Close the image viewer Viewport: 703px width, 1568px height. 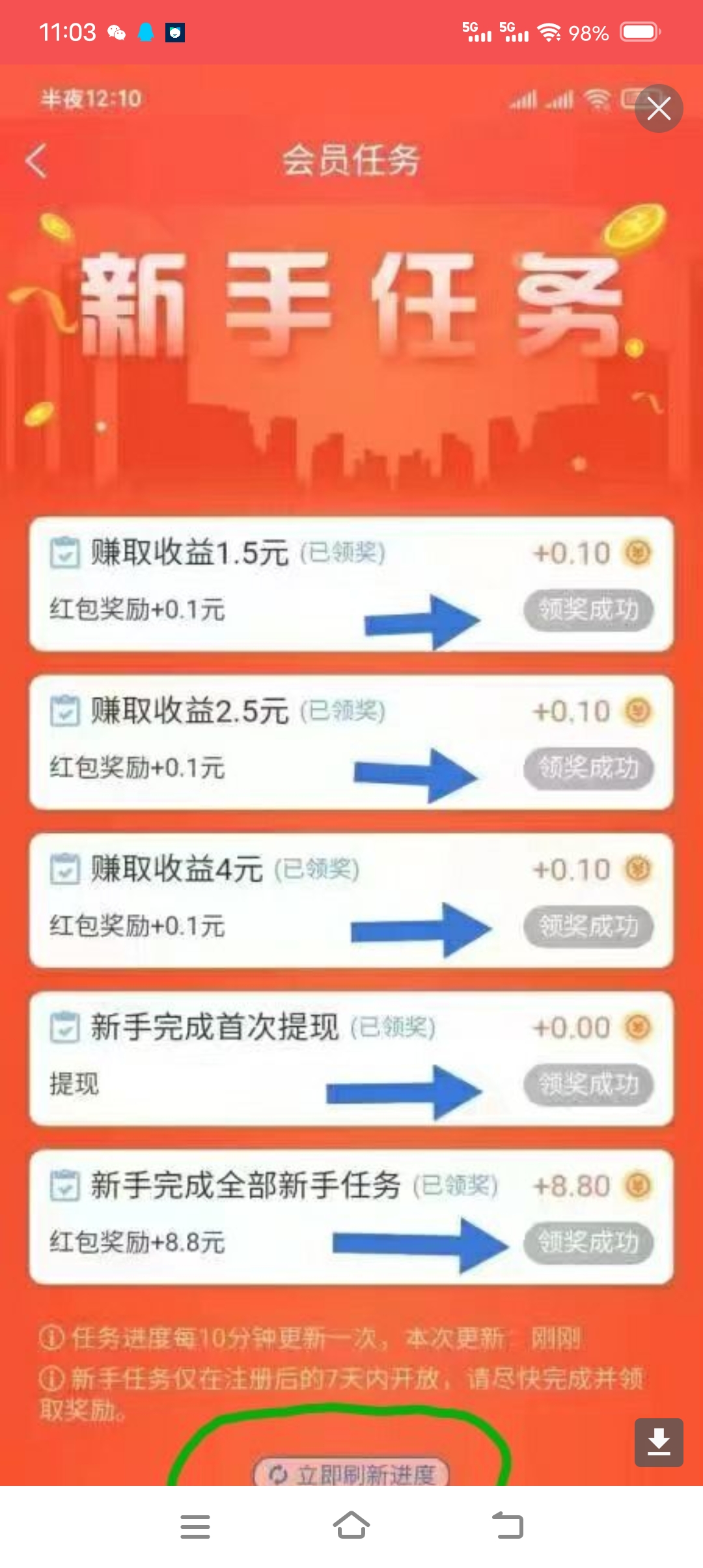[659, 109]
